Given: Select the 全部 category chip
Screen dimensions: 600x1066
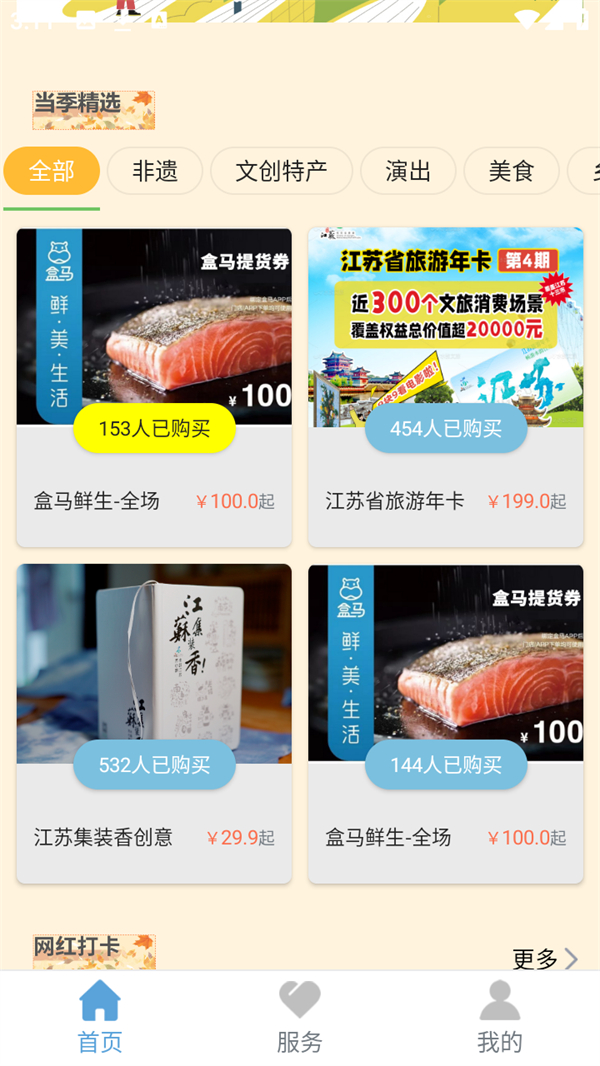Looking at the screenshot, I should [x=52, y=171].
